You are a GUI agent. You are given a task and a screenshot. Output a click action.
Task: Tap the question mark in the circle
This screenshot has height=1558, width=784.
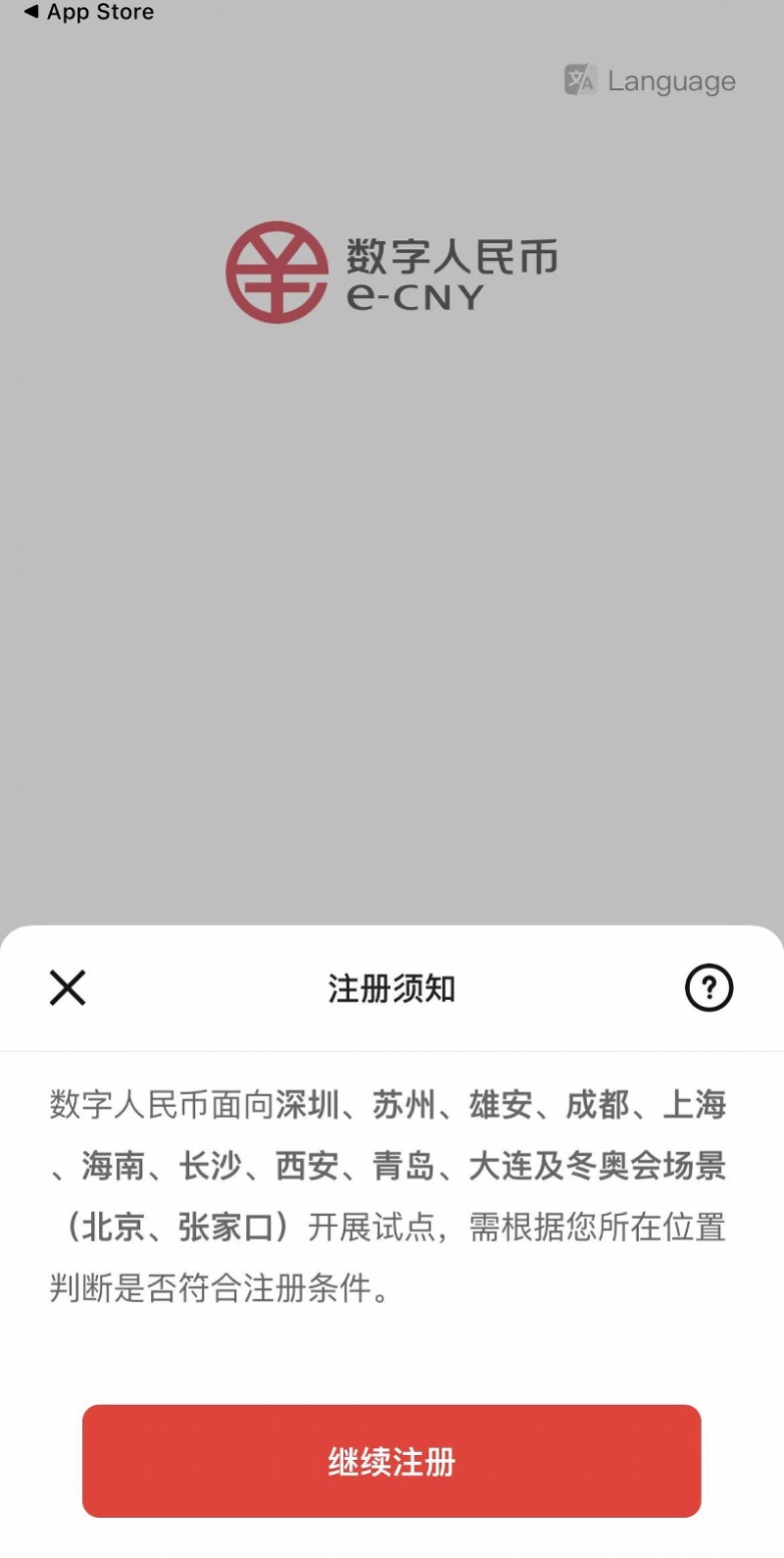(x=708, y=988)
